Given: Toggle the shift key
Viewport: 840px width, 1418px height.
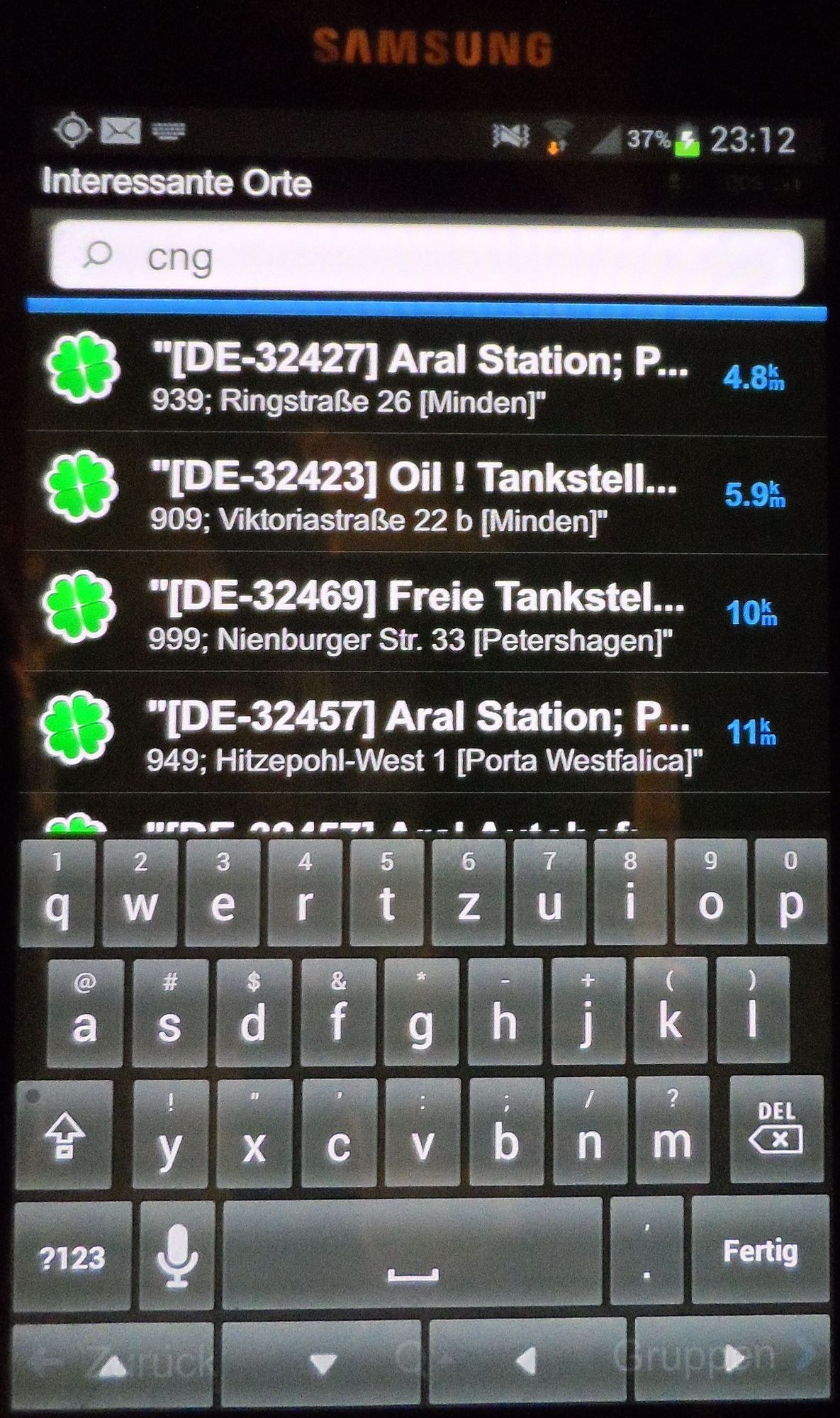Looking at the screenshot, I should pyautogui.click(x=64, y=1134).
